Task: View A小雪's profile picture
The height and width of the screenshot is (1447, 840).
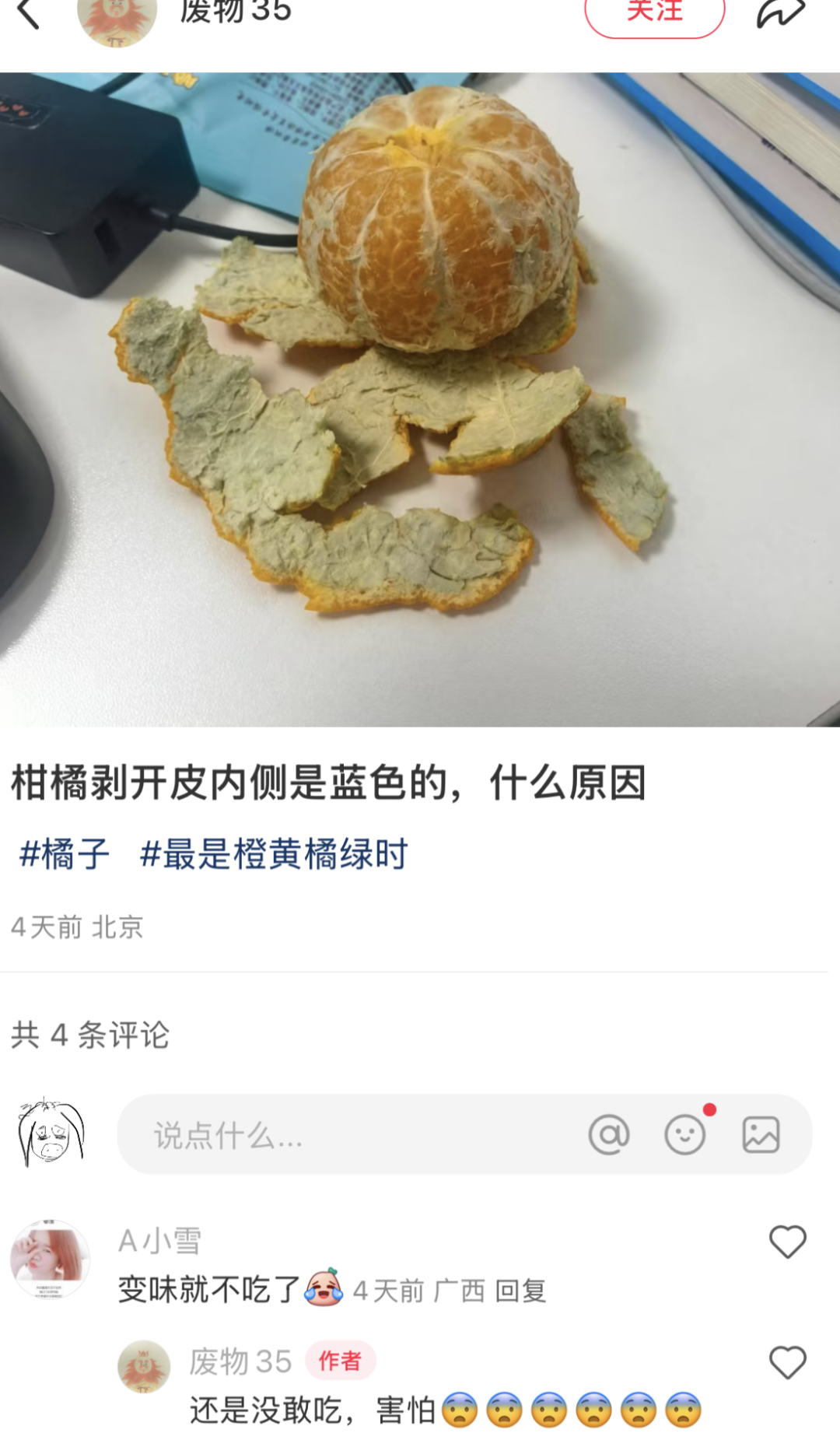Action: (51, 1260)
